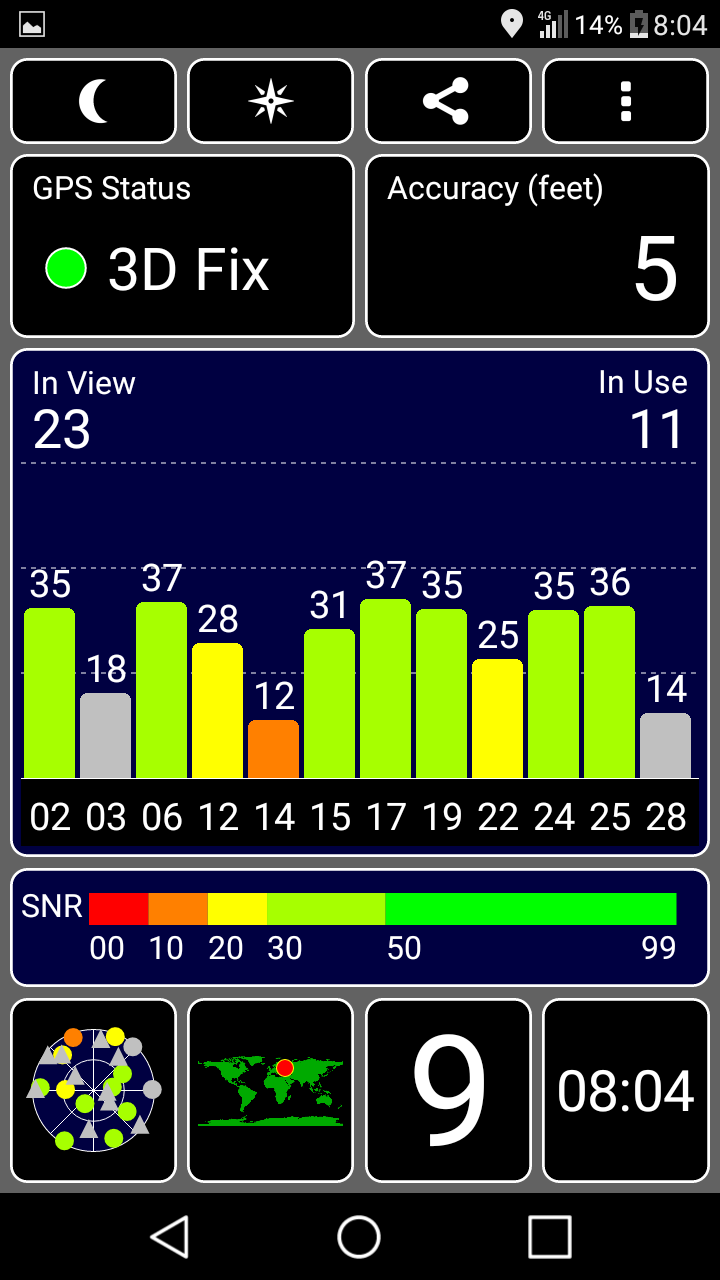
Task: Share the GPS data
Action: point(448,101)
